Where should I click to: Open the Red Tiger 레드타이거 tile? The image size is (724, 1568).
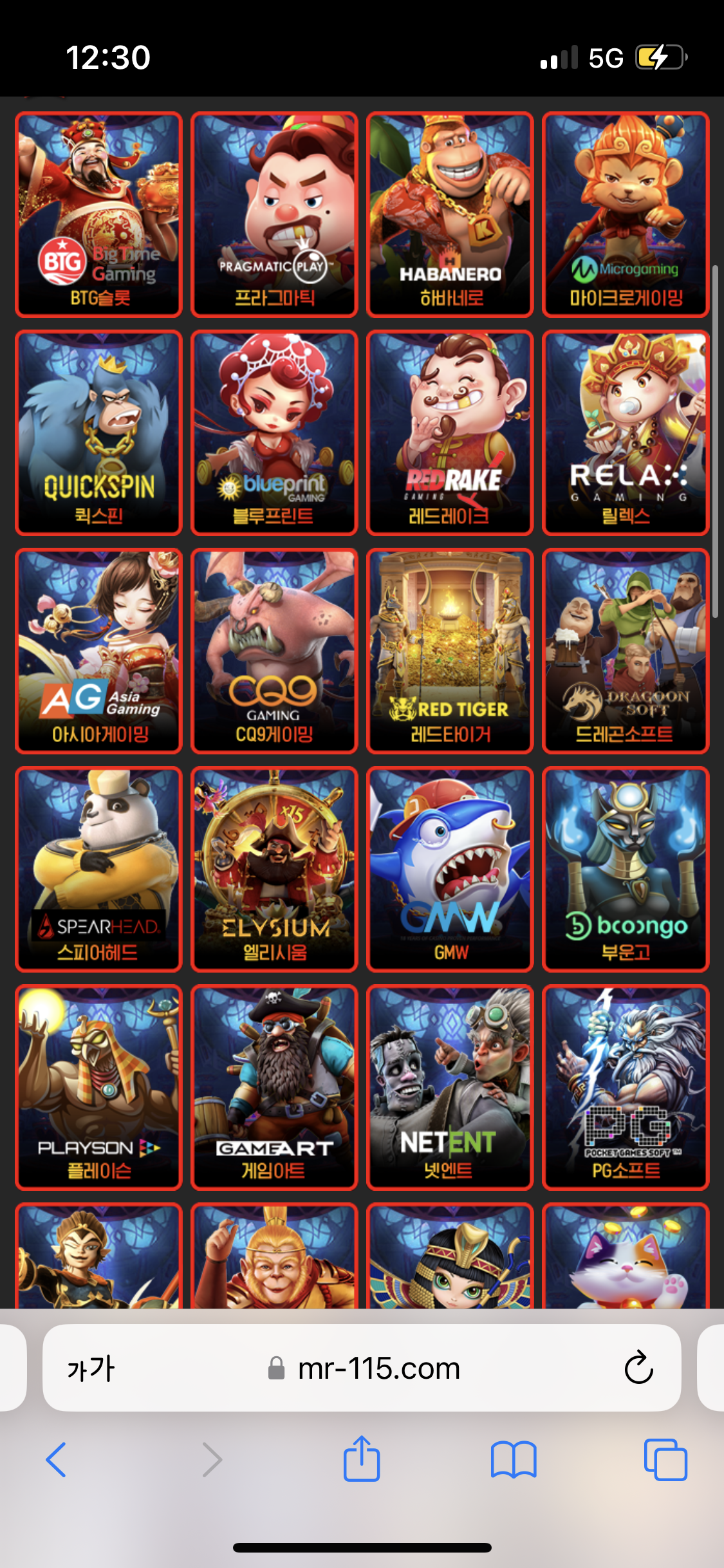450,651
